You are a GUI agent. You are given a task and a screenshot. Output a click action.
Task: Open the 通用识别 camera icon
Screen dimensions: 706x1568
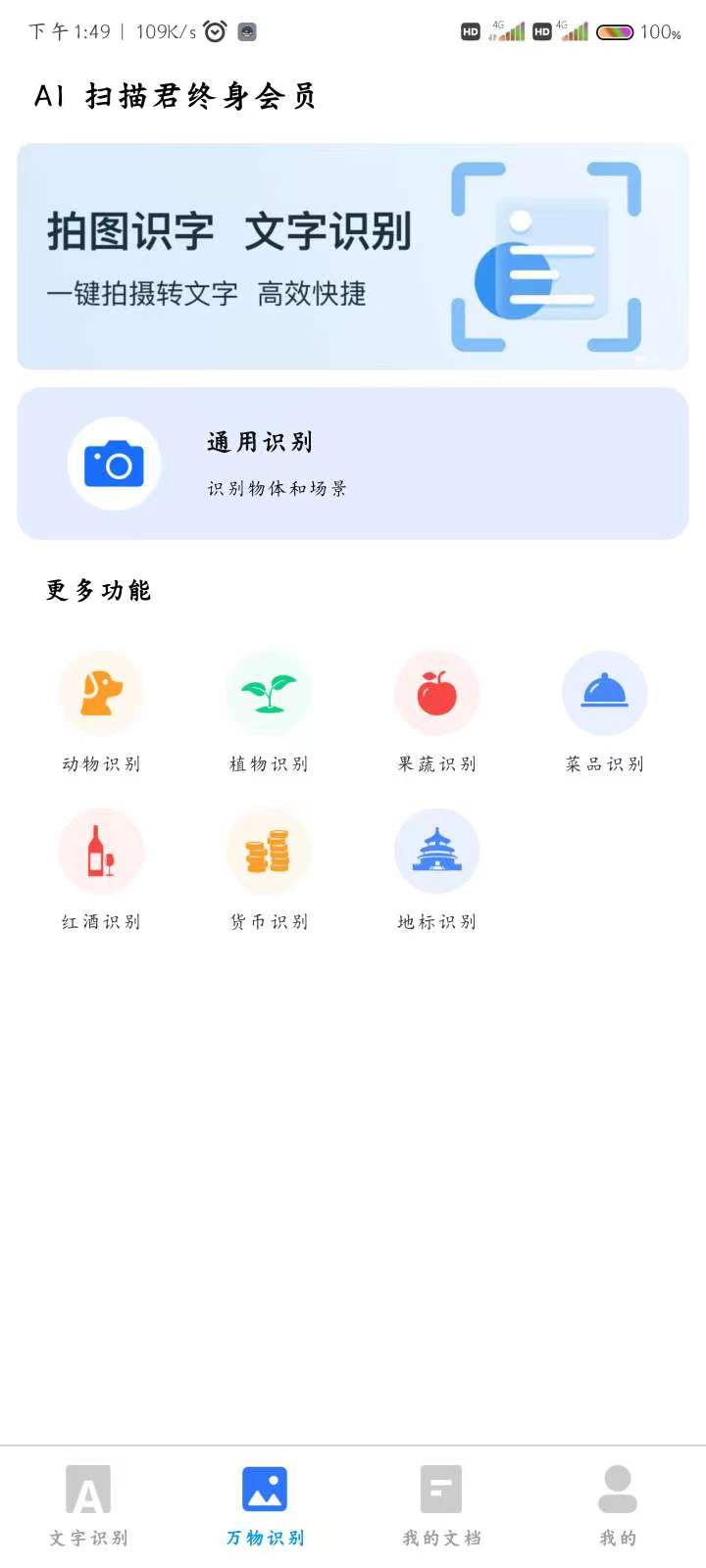114,463
